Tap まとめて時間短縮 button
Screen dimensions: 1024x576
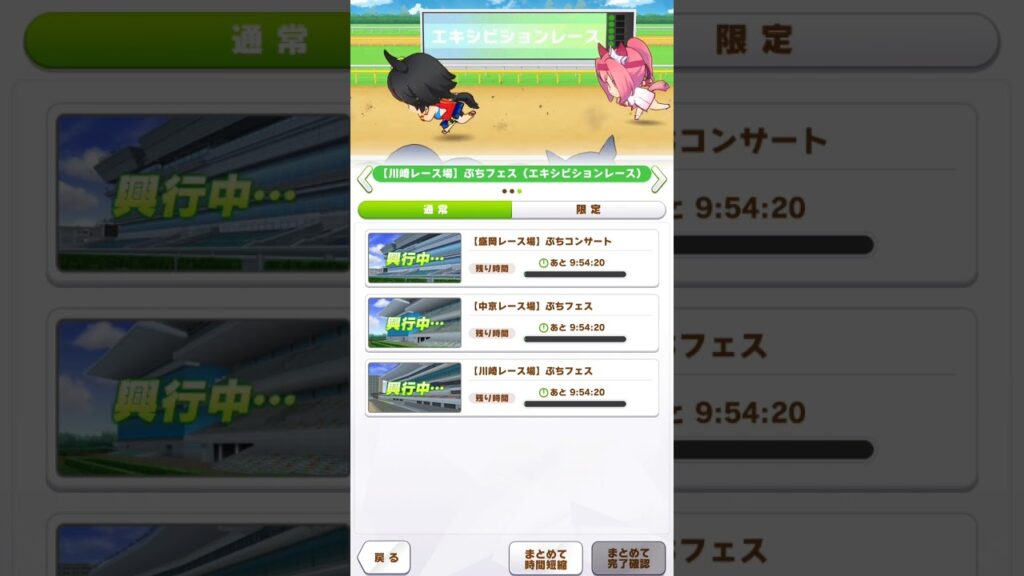[x=545, y=558]
